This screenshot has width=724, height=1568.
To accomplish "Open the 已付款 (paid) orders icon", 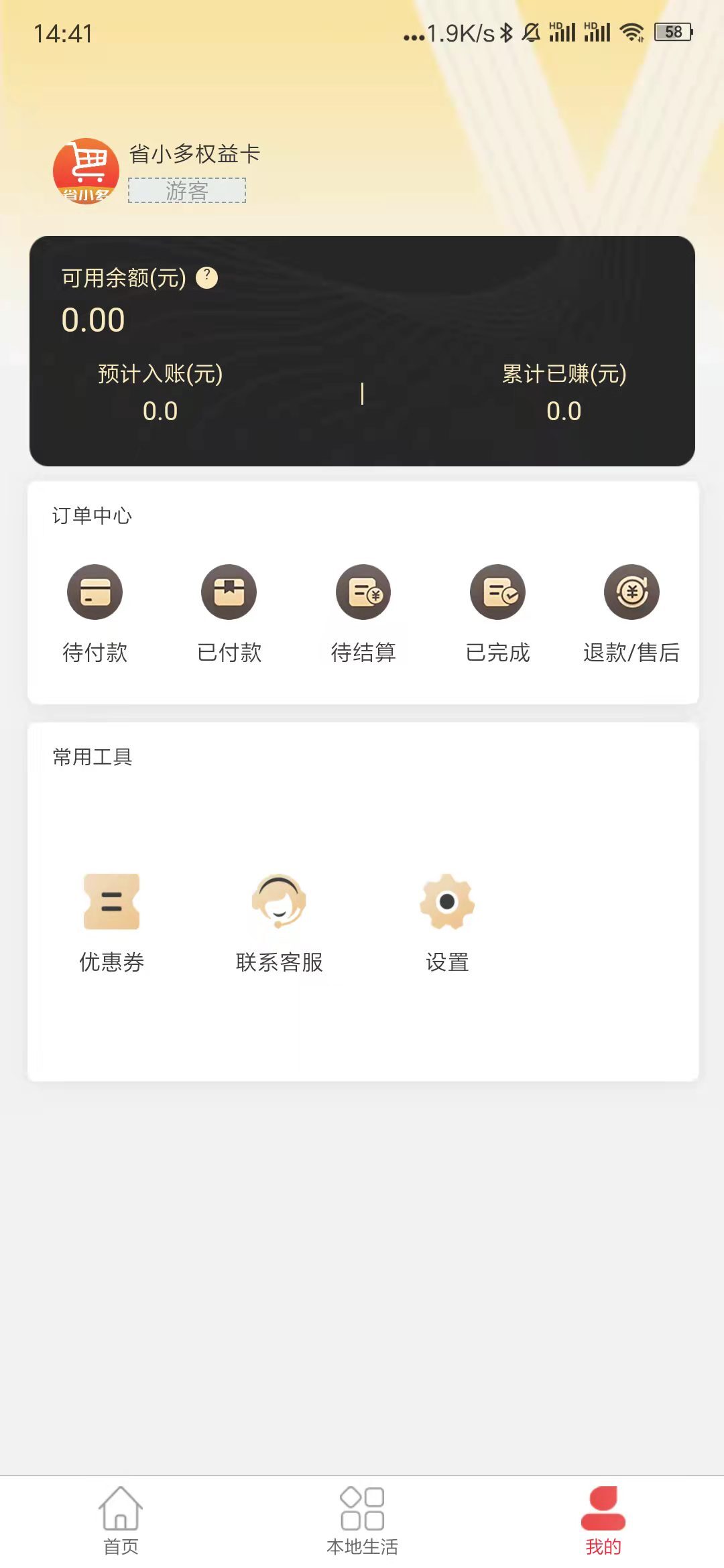I will (229, 592).
